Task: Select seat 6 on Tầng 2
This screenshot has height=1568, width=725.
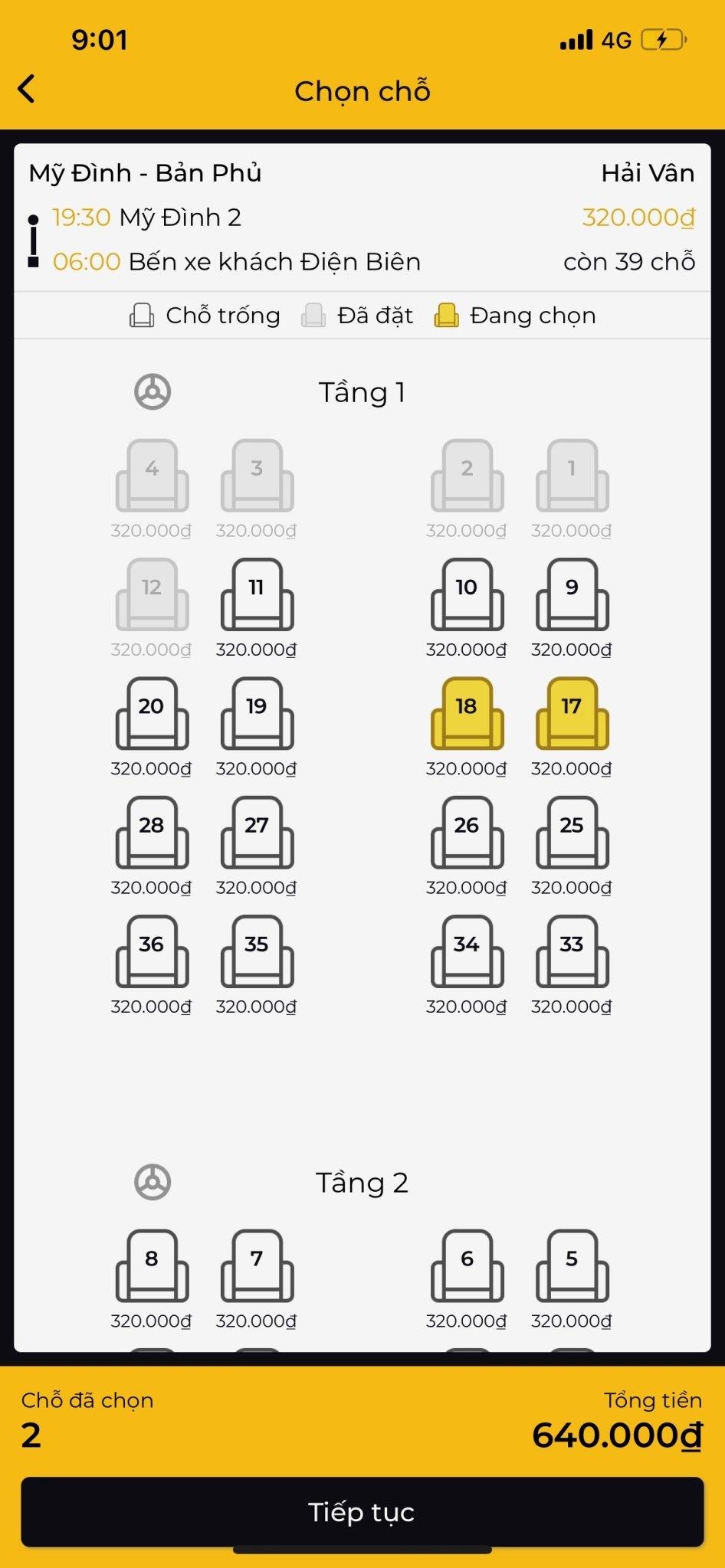Action: pyautogui.click(x=467, y=1266)
